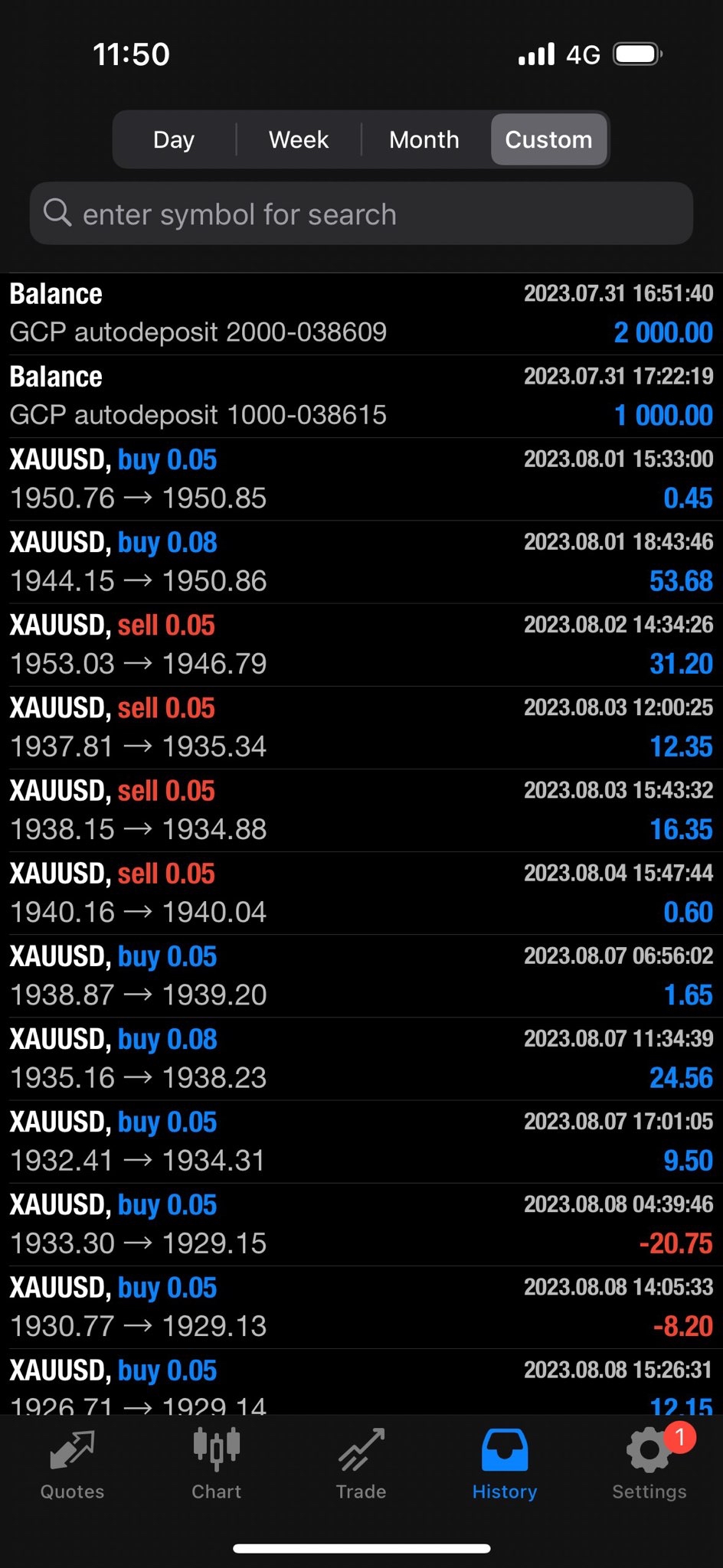Select the Week period filter

(x=299, y=139)
